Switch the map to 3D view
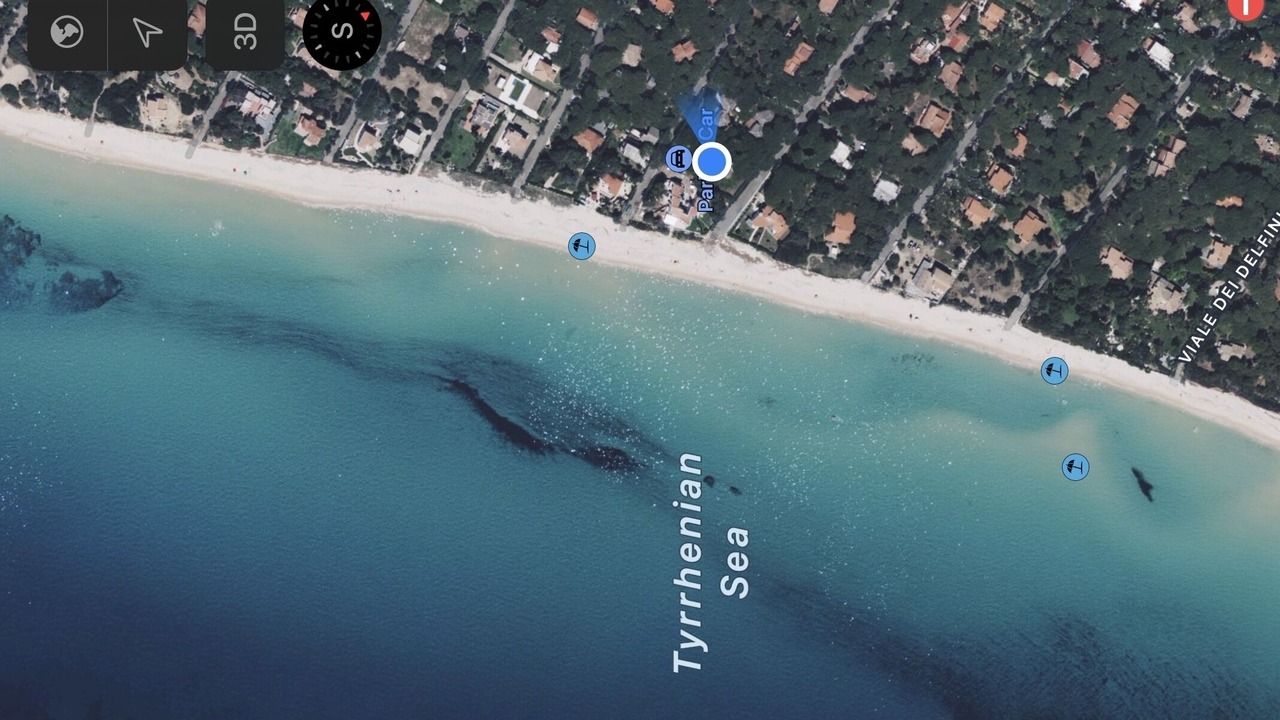 [245, 32]
